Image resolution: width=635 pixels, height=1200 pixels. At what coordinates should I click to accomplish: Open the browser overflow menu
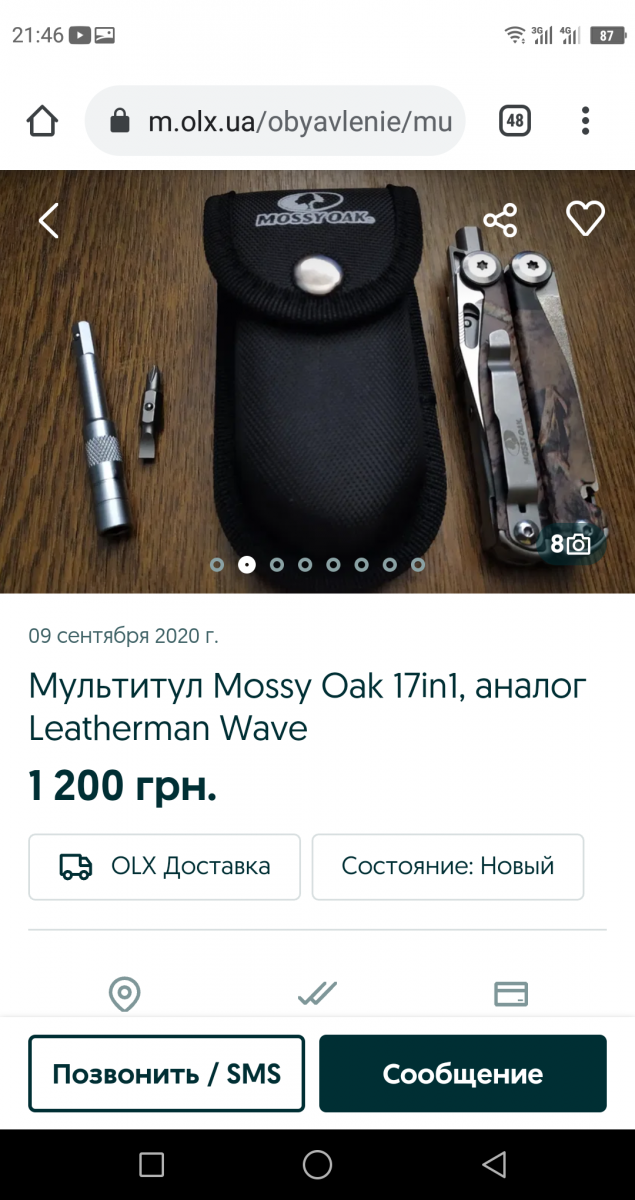point(586,122)
